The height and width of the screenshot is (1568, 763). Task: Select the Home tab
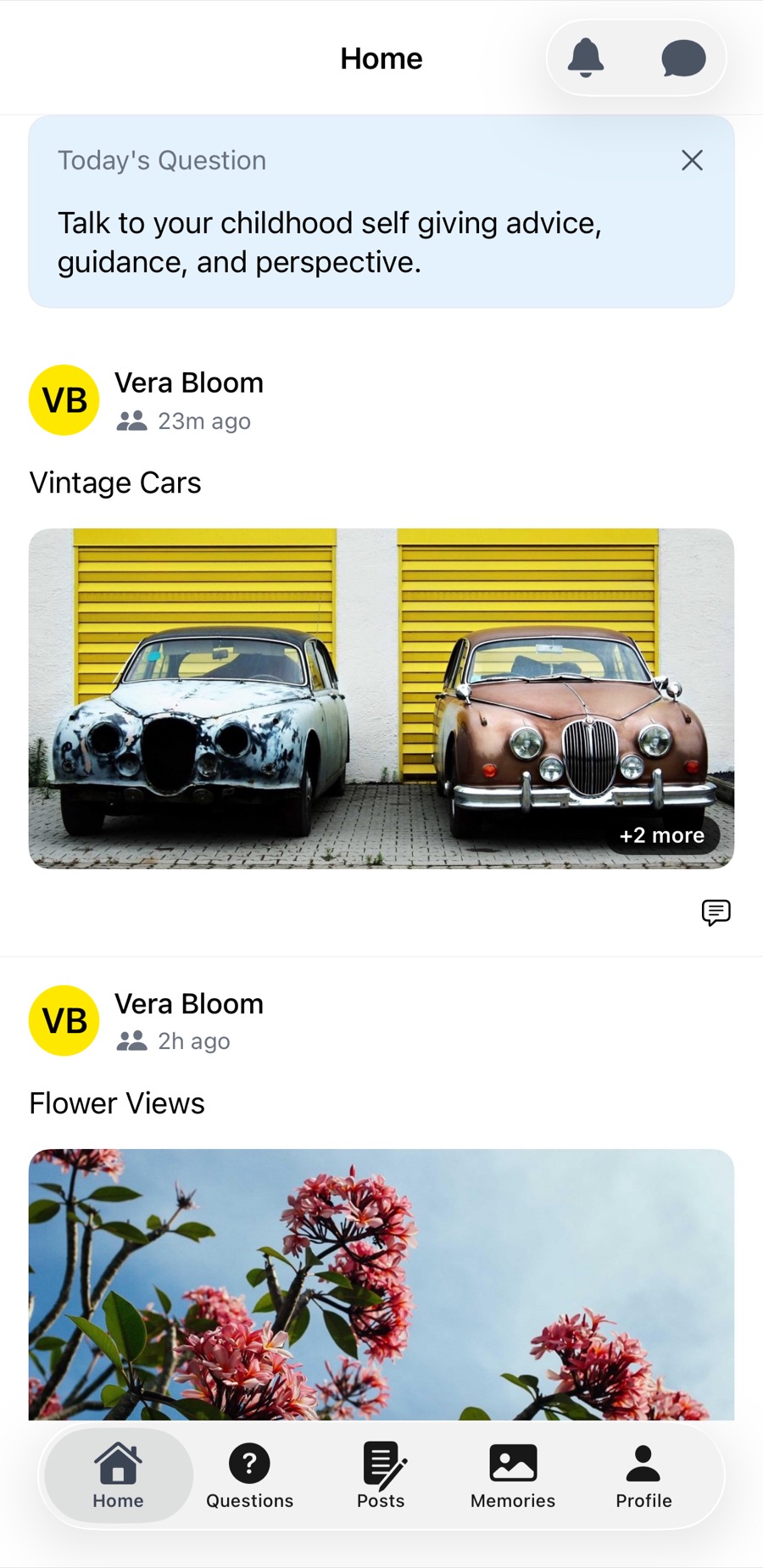(x=118, y=1476)
